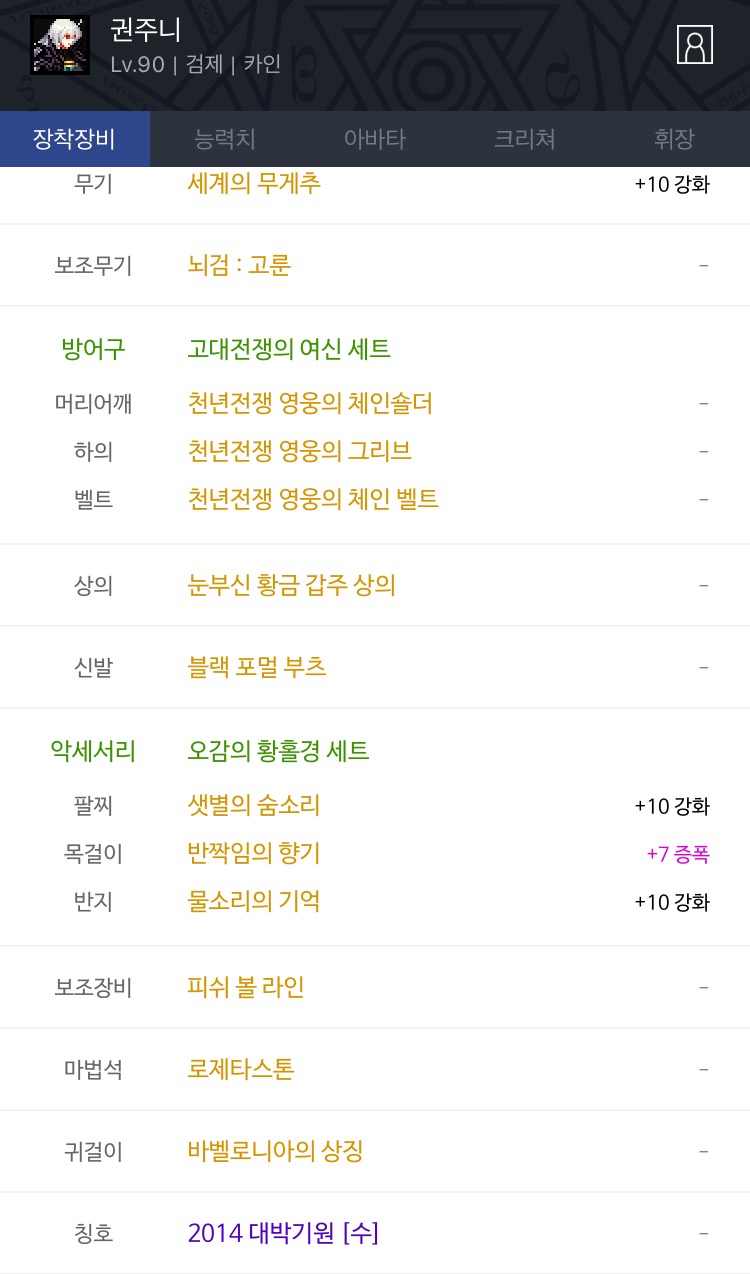Viewport: 750px width, 1274px height.
Task: Open accessory set 오감의 황홀경 세트
Action: click(279, 751)
